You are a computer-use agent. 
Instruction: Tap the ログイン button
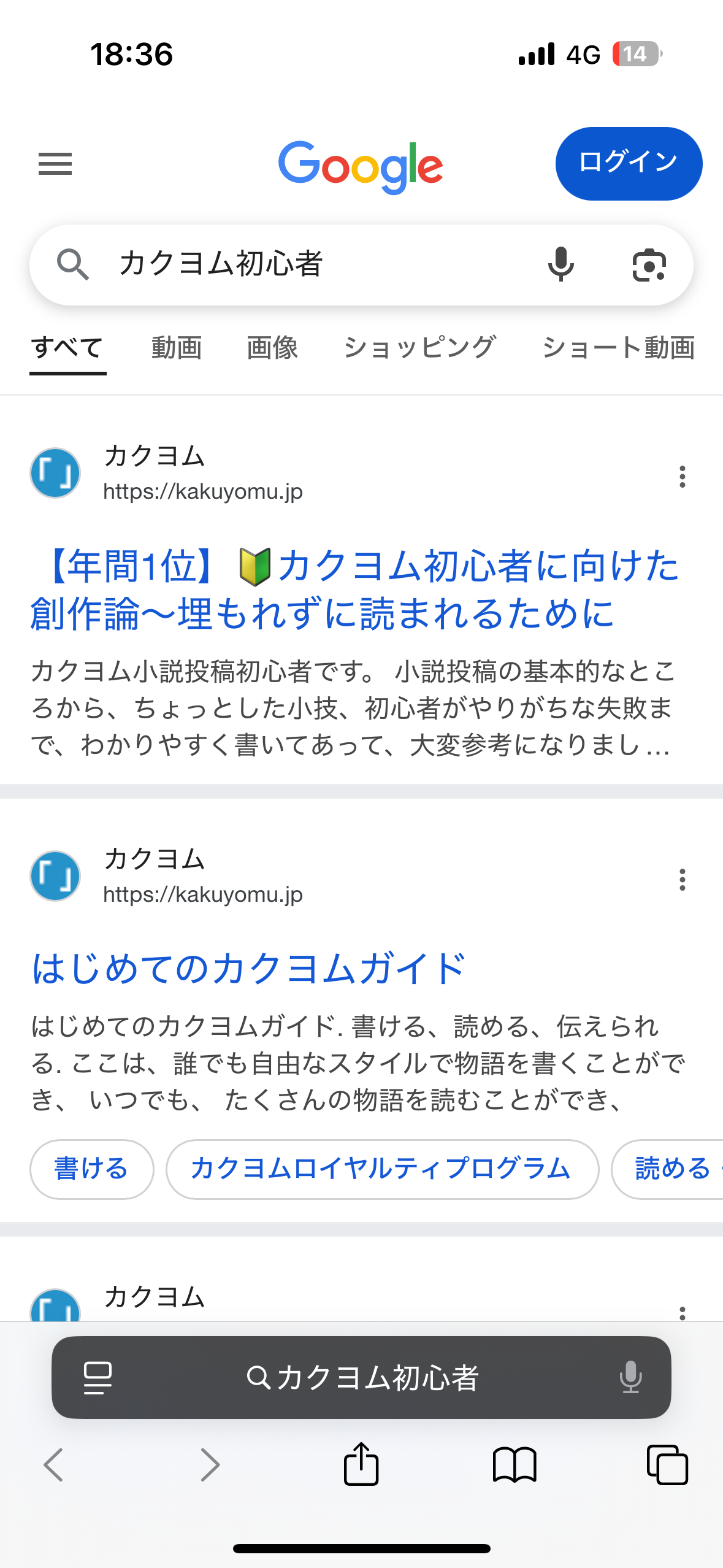coord(628,164)
